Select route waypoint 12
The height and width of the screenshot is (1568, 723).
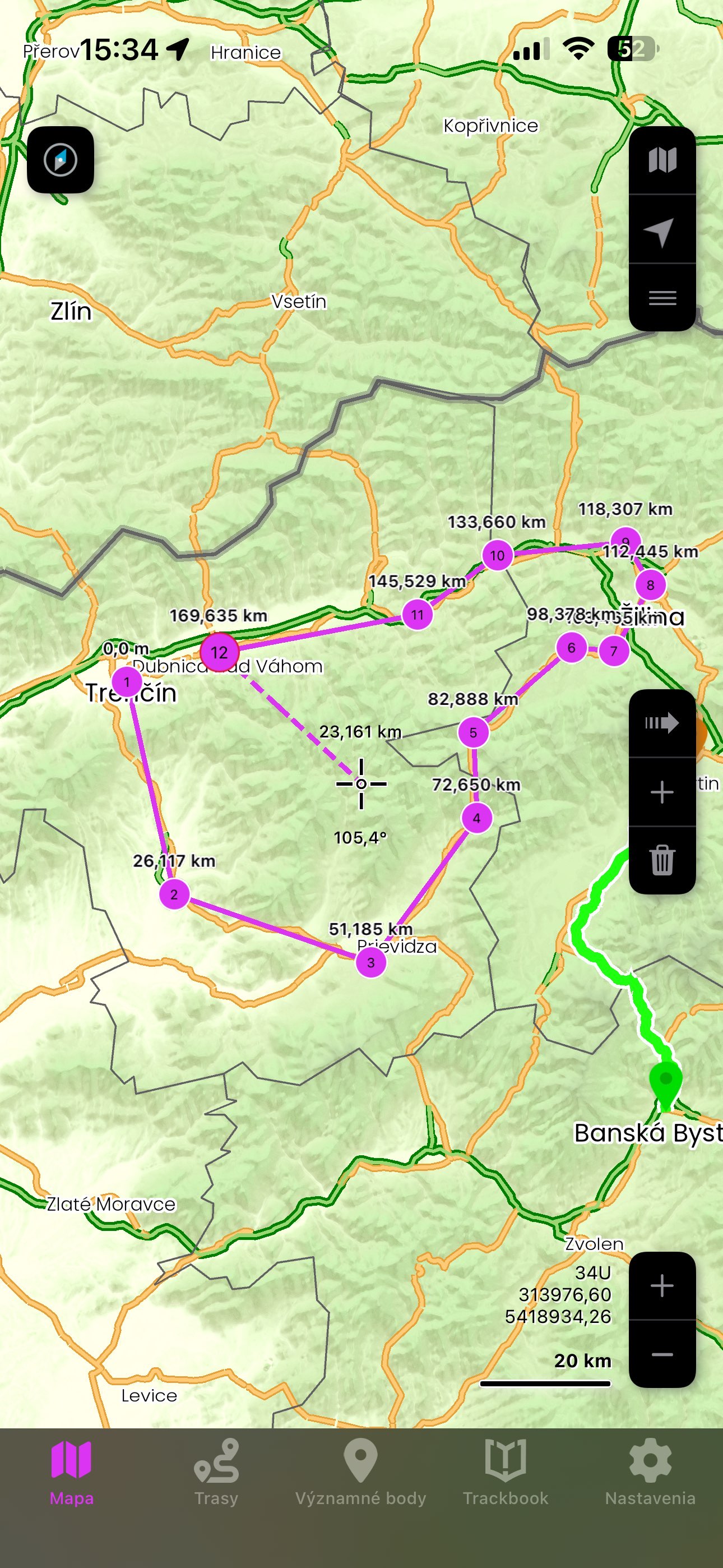coord(219,653)
